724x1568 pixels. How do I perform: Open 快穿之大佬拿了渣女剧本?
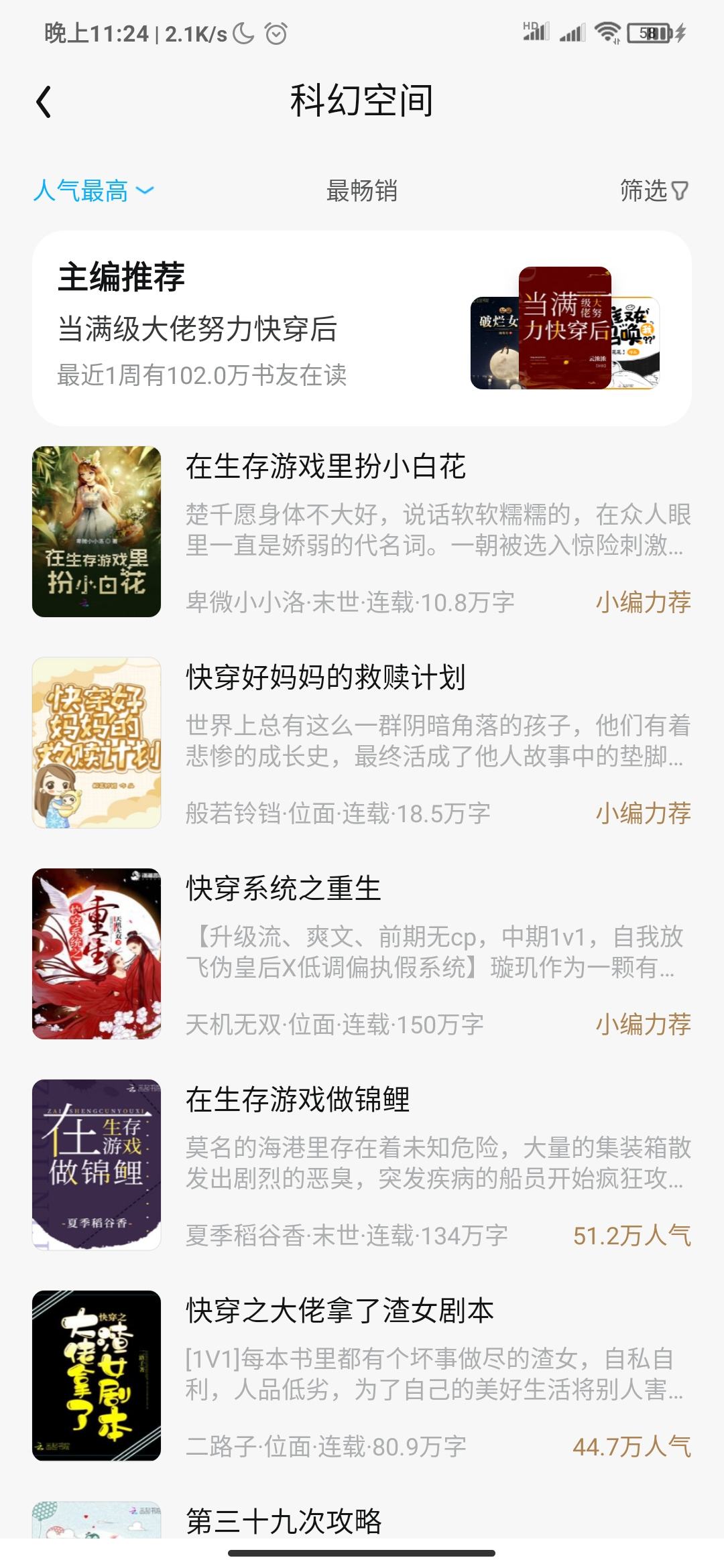pos(361,1376)
